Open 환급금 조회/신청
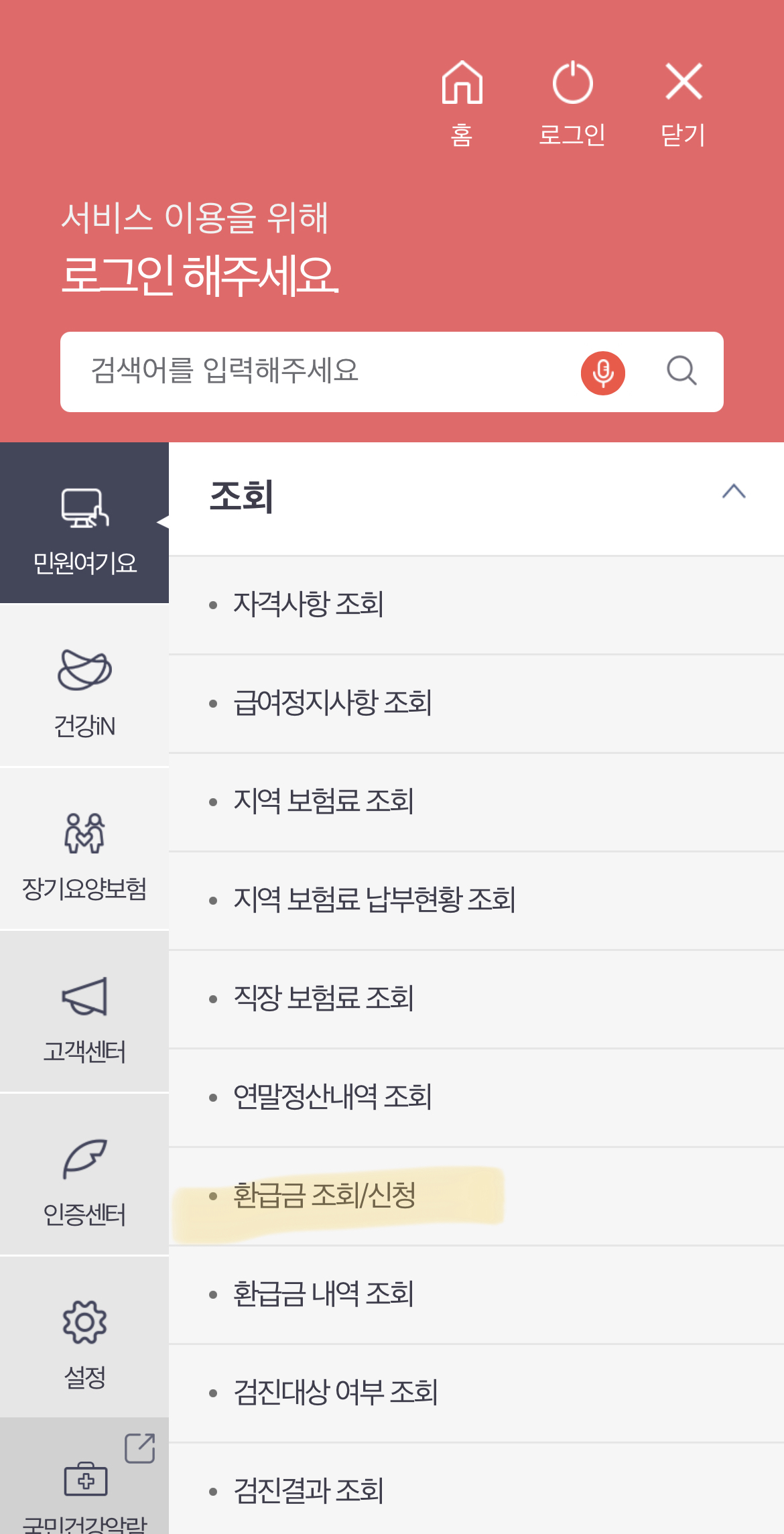 (x=476, y=1196)
